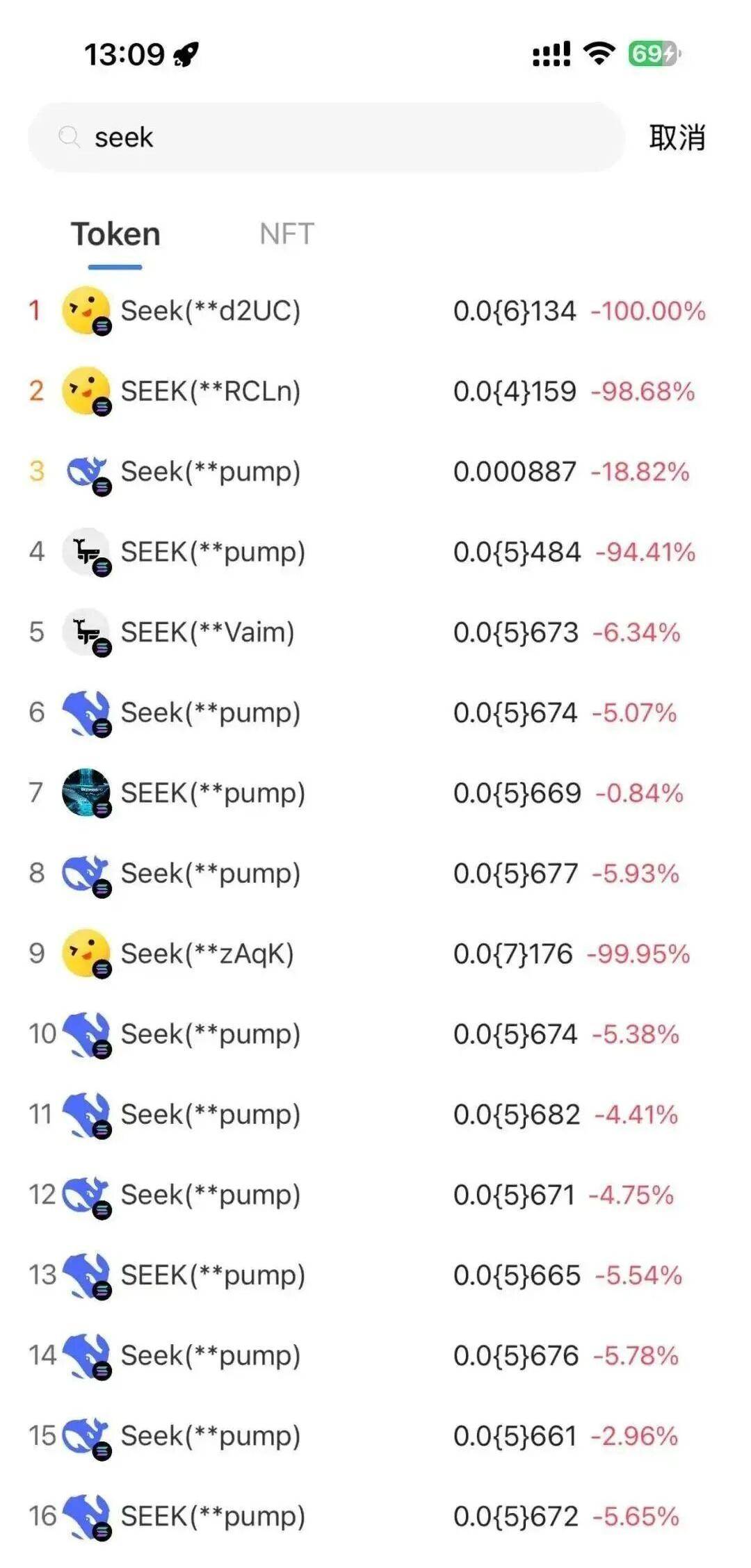The height and width of the screenshot is (1568, 751).
Task: Switch to the NFT tab
Action: point(286,234)
